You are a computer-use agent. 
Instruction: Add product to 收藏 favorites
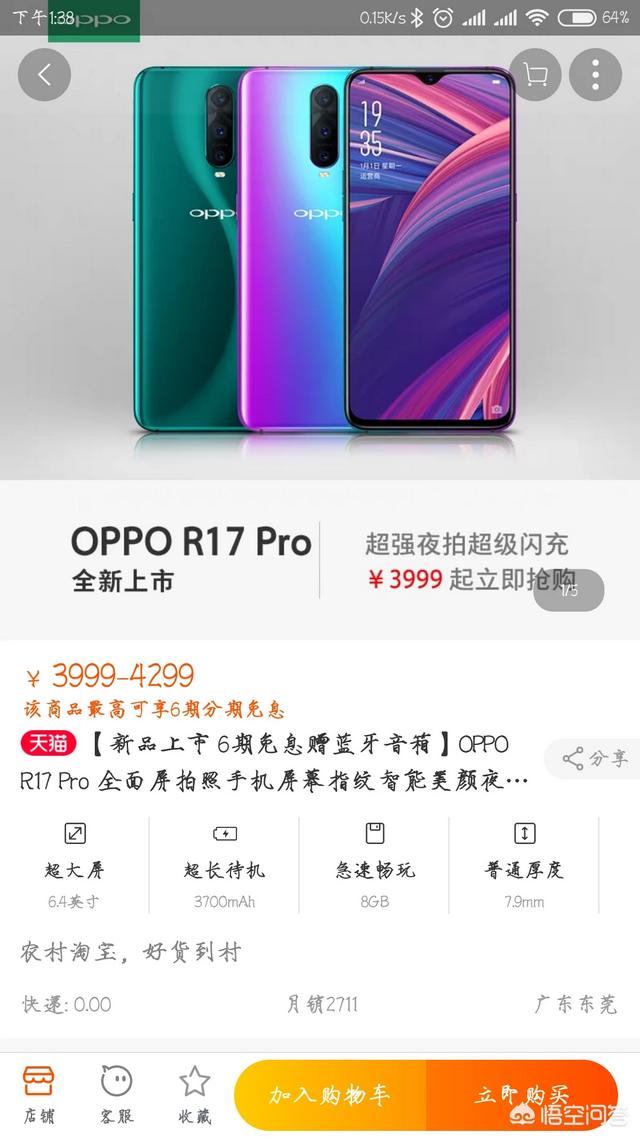pos(194,1092)
